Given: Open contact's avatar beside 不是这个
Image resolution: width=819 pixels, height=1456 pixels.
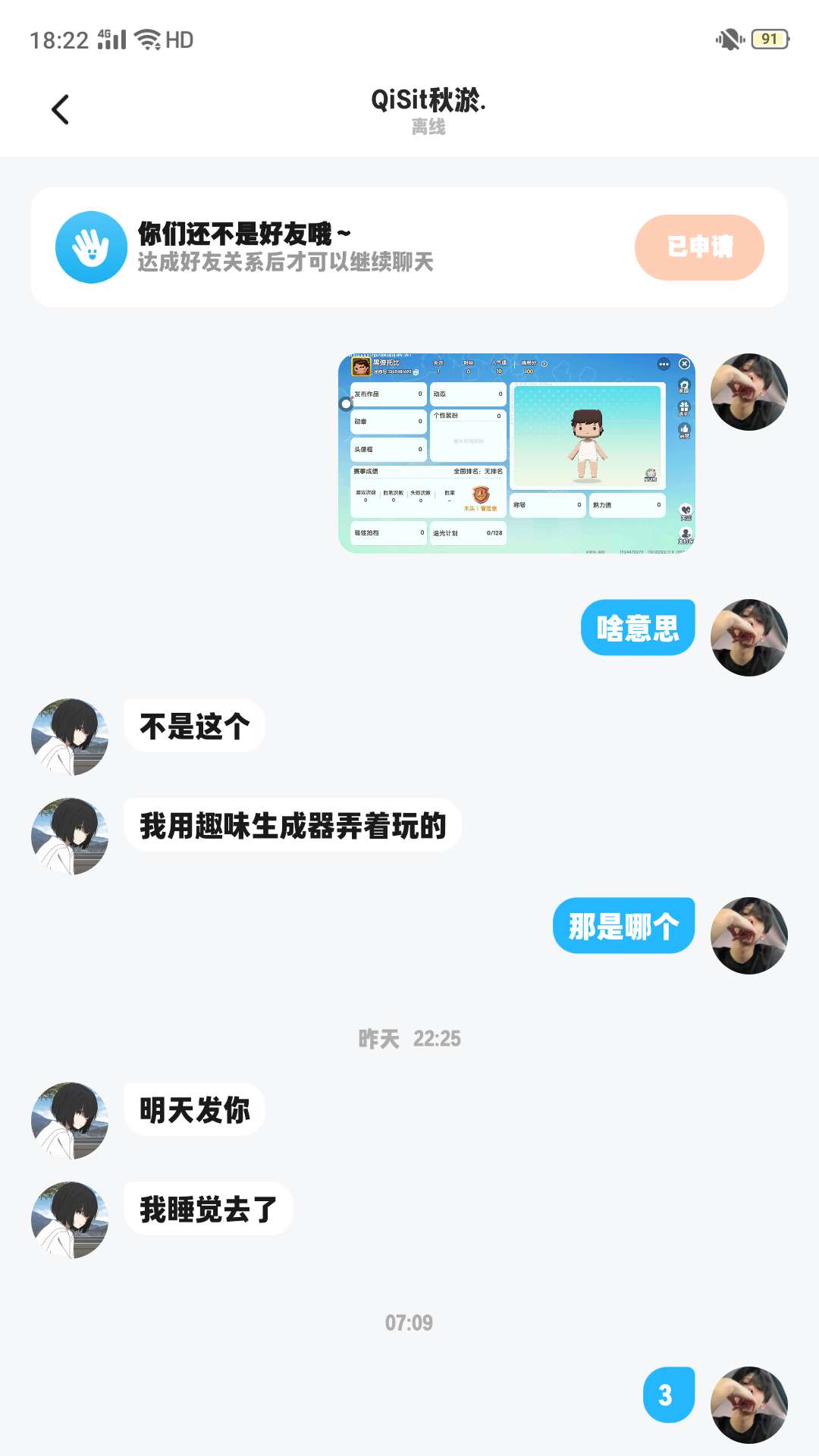Looking at the screenshot, I should click(70, 736).
